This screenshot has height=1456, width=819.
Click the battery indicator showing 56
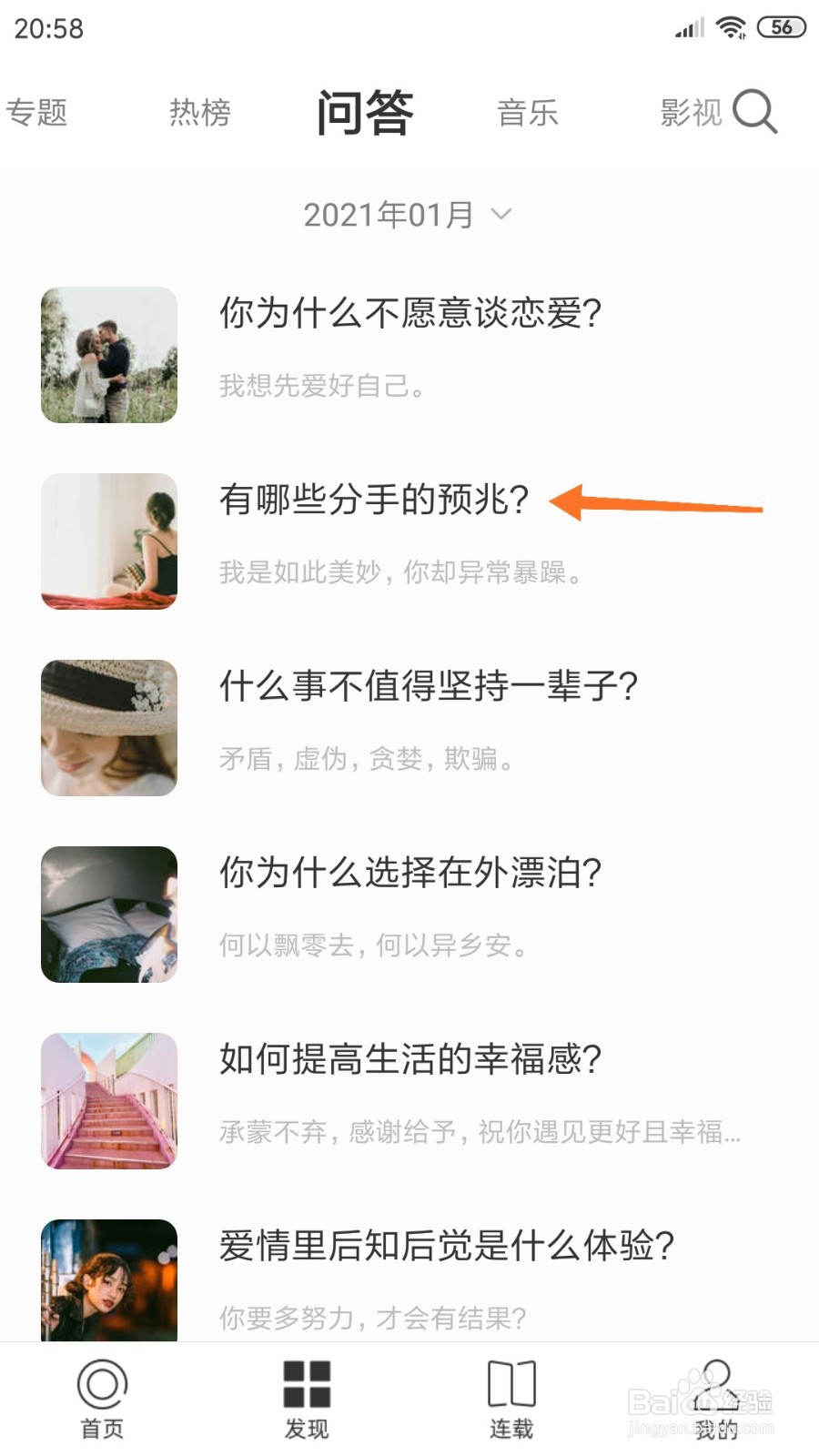(780, 27)
